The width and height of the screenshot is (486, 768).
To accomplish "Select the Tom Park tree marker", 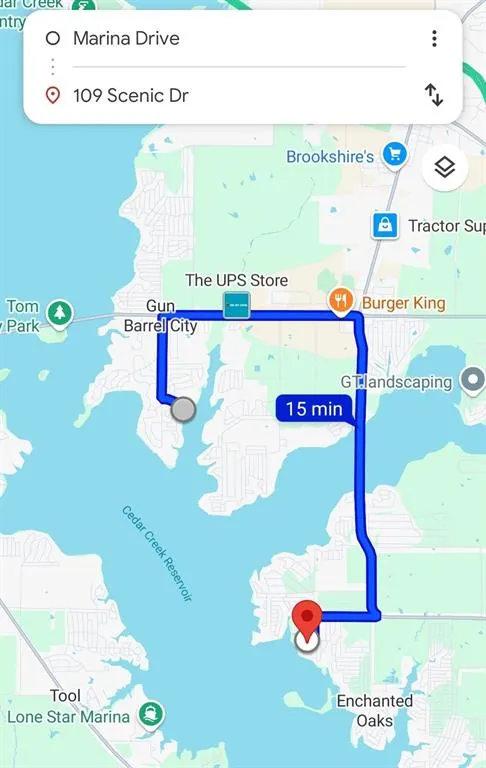I will pyautogui.click(x=60, y=313).
